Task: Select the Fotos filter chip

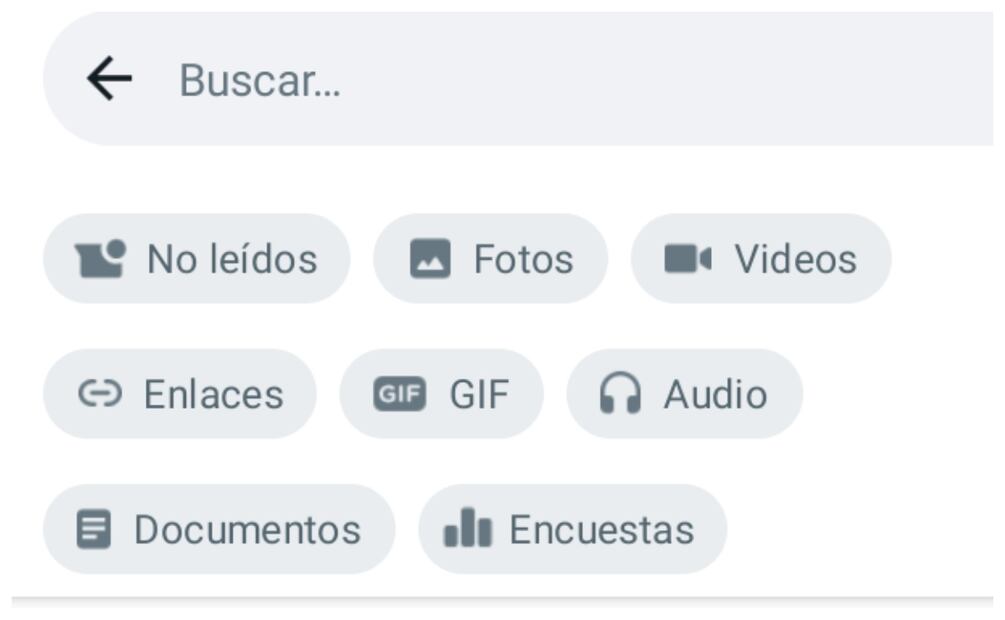Action: click(490, 259)
